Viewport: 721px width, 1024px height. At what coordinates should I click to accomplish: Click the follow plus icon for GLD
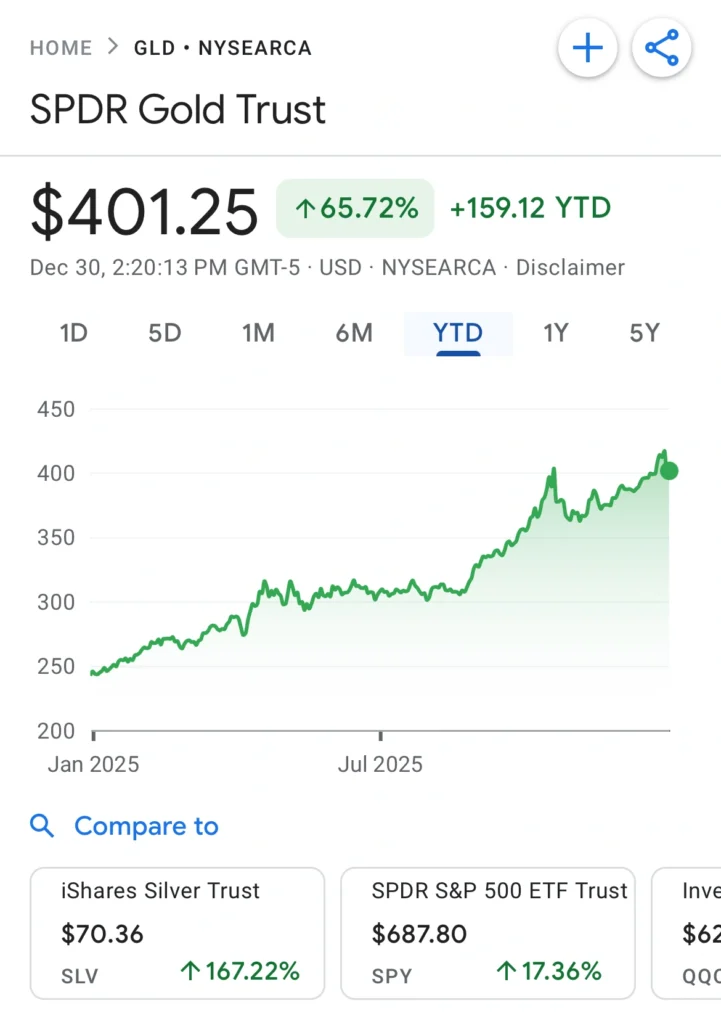(587, 47)
